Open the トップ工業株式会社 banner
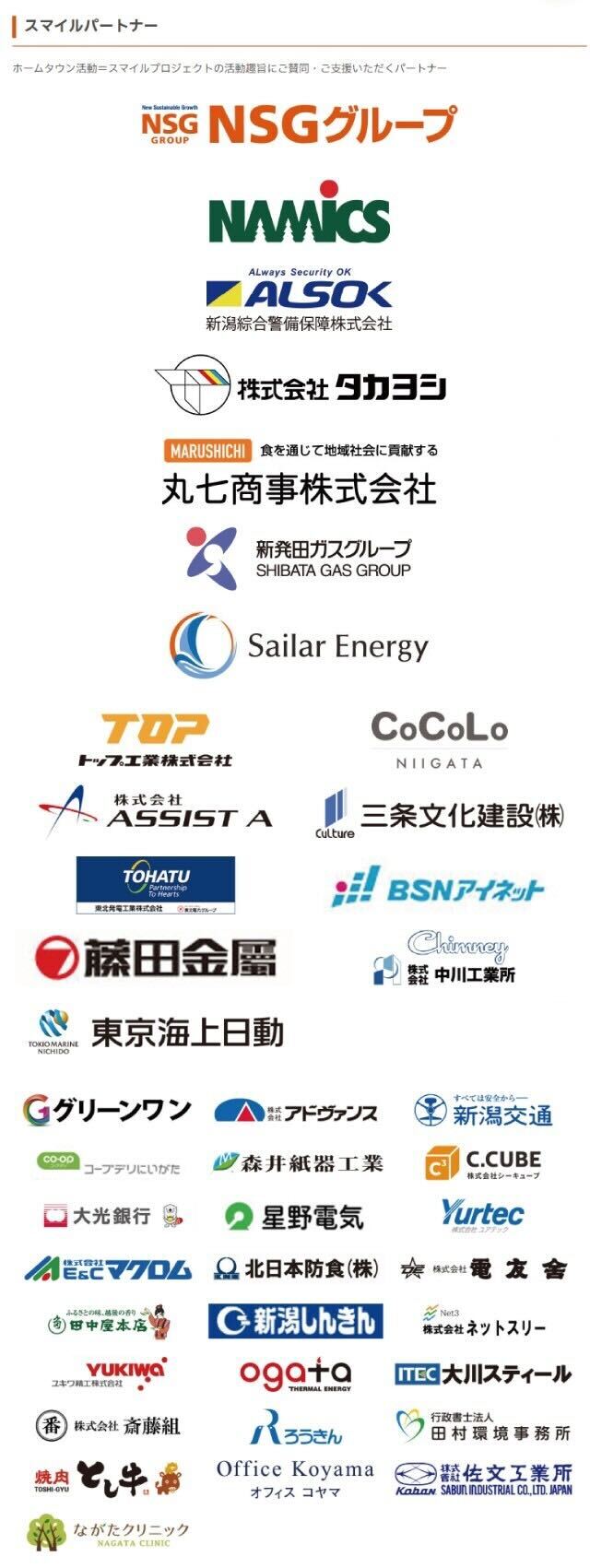590x1568 pixels. tap(155, 738)
